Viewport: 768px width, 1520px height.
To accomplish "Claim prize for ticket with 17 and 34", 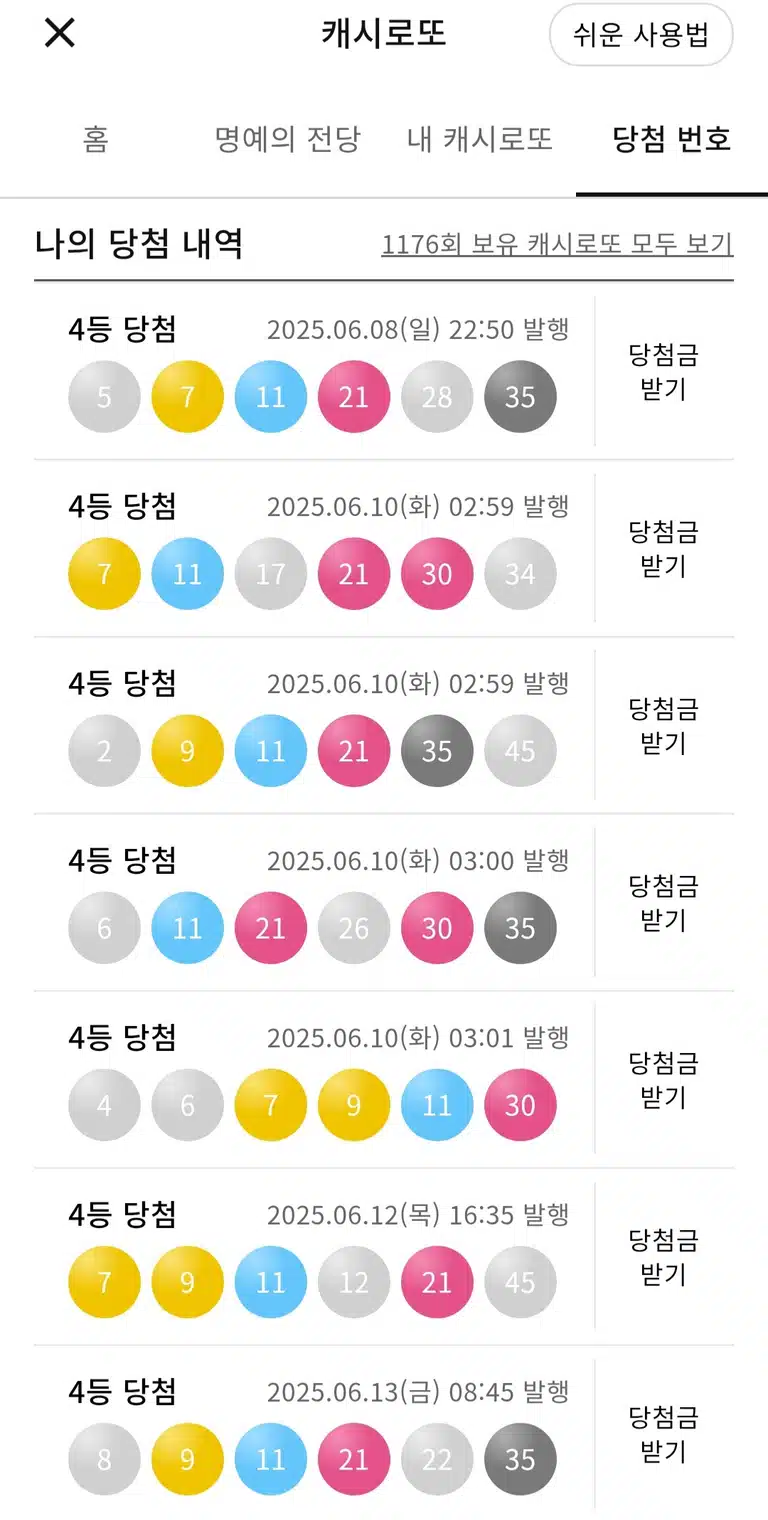I will [663, 549].
